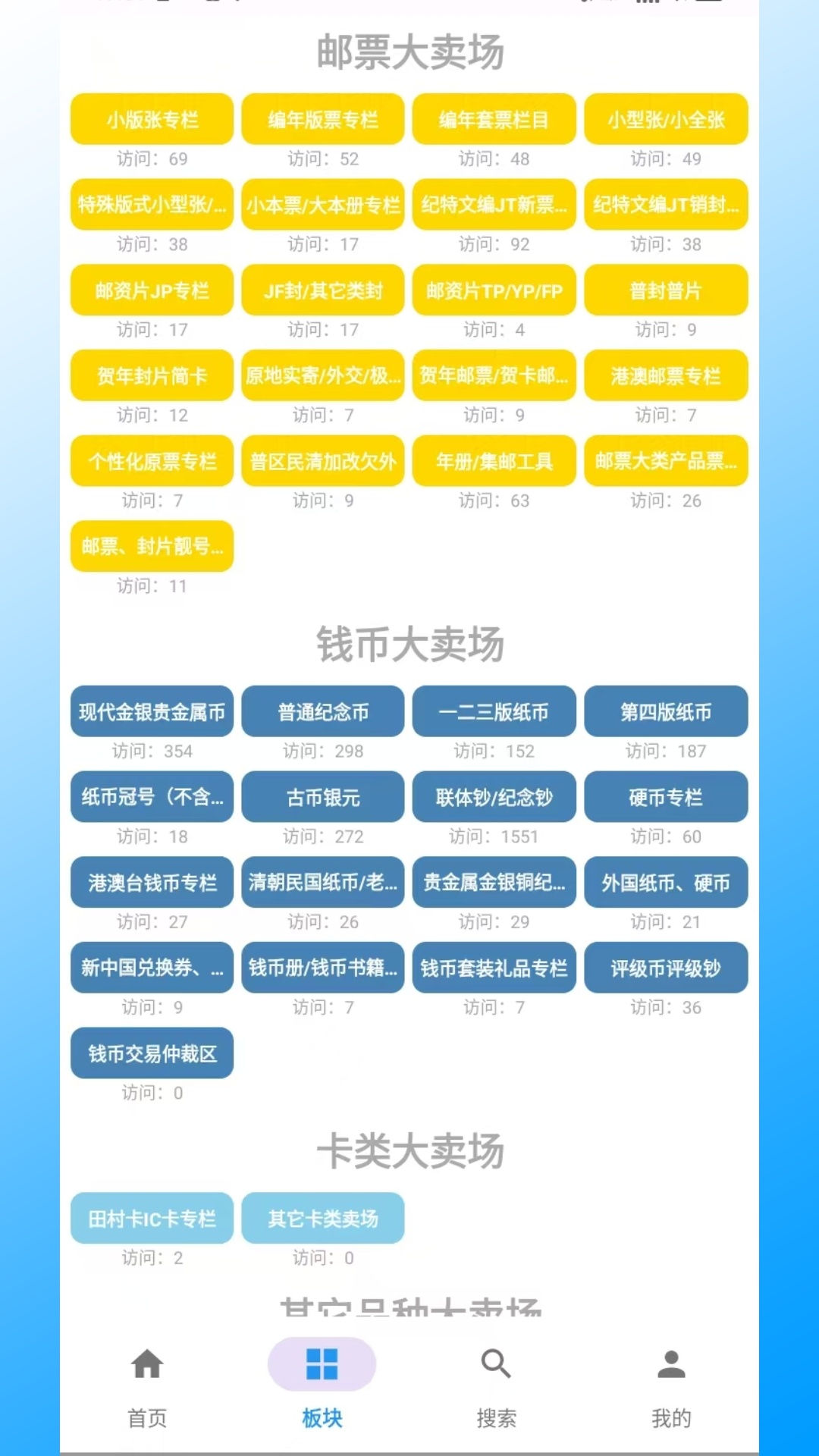Open the 普封普片 category
The image size is (819, 1456).
tap(666, 290)
